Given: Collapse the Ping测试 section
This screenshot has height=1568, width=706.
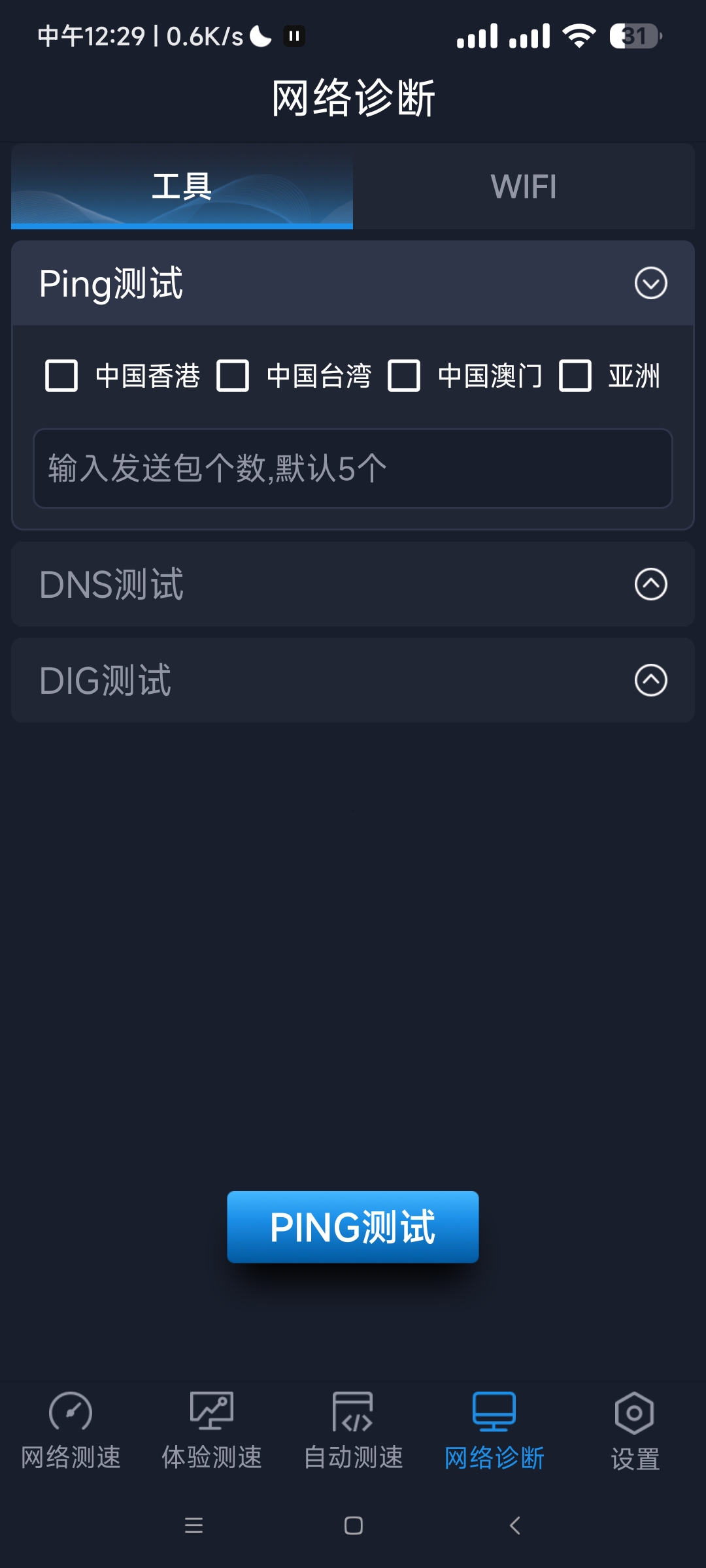Looking at the screenshot, I should pos(650,283).
